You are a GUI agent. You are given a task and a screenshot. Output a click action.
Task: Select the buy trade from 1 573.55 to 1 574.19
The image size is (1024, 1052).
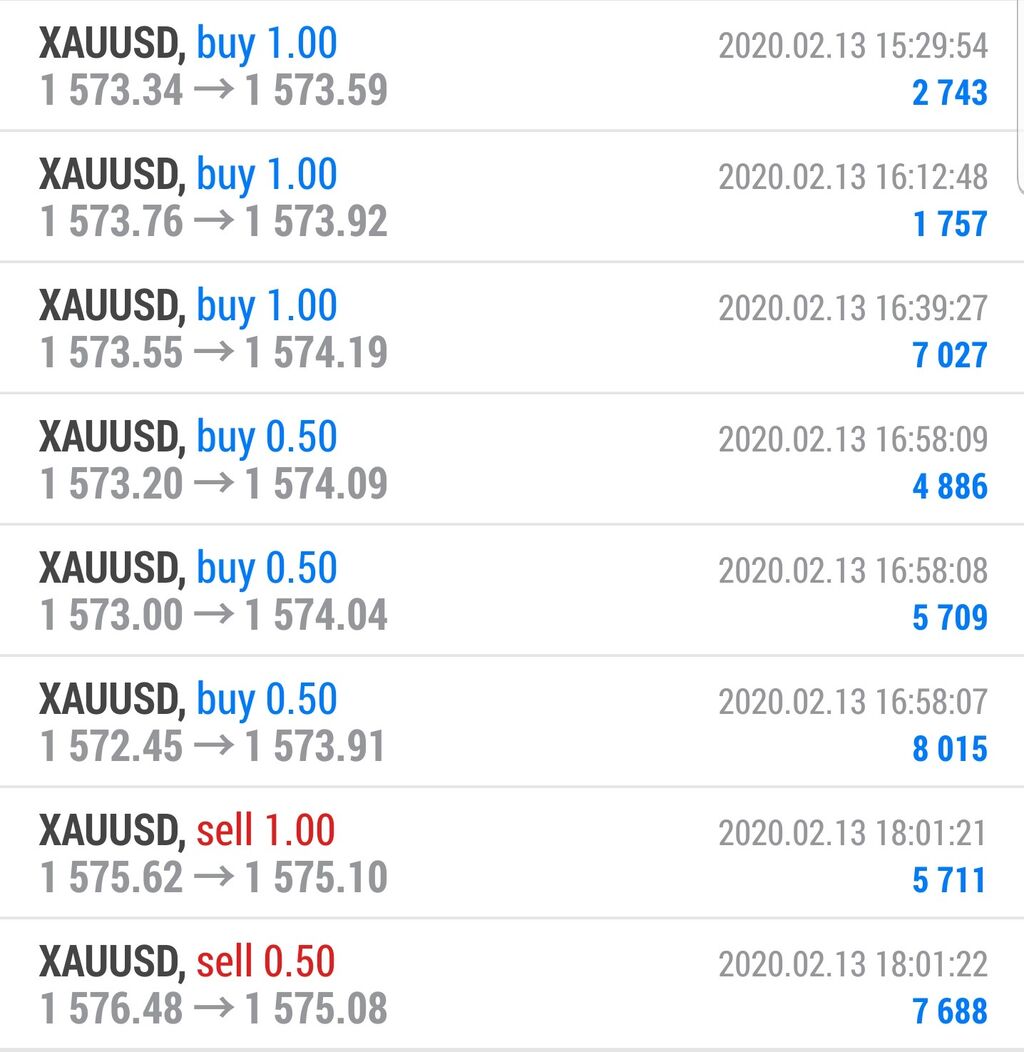(x=512, y=328)
